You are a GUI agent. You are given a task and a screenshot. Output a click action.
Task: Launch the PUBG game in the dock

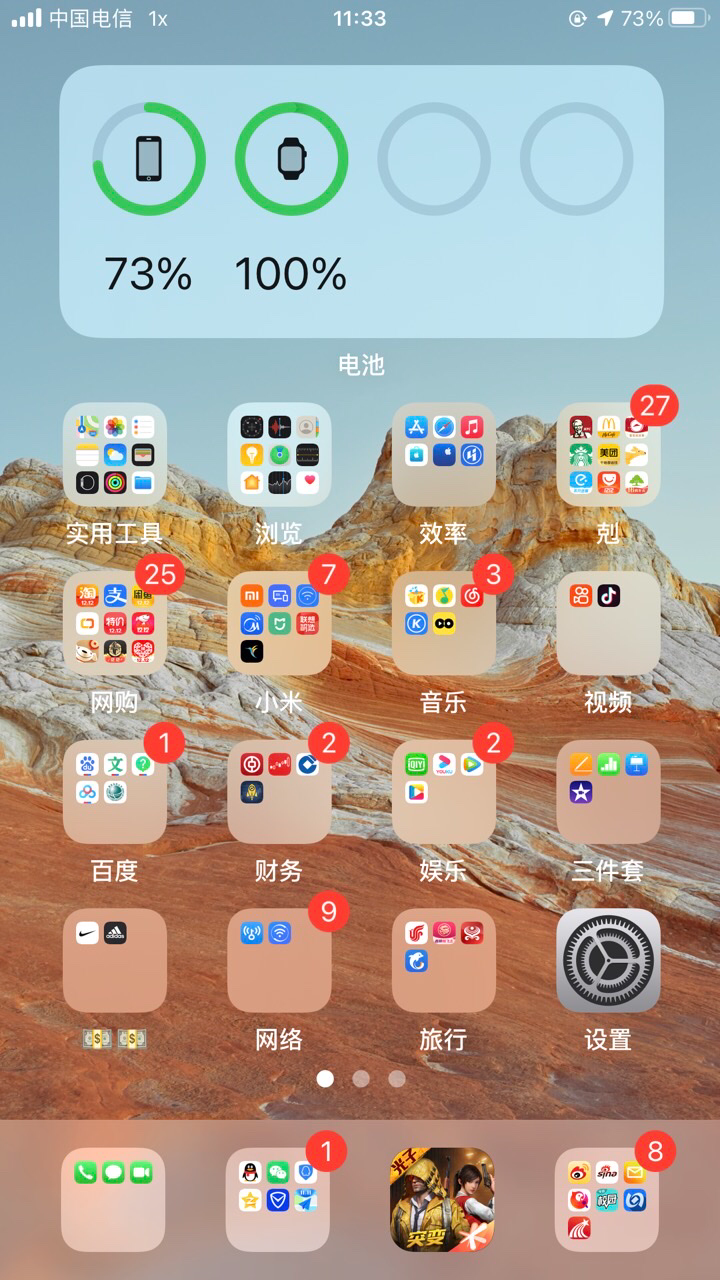(442, 1199)
